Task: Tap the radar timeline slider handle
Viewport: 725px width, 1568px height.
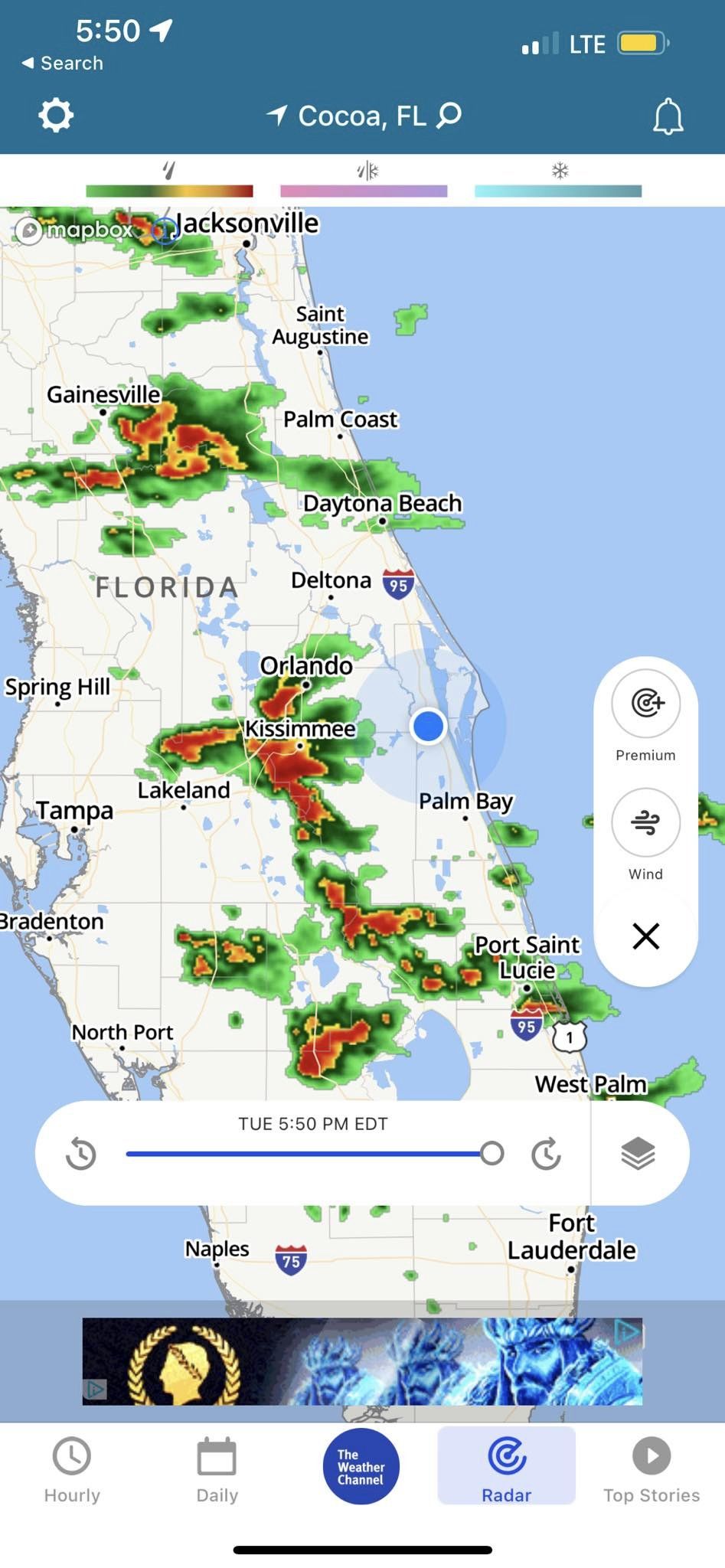Action: (x=492, y=1153)
